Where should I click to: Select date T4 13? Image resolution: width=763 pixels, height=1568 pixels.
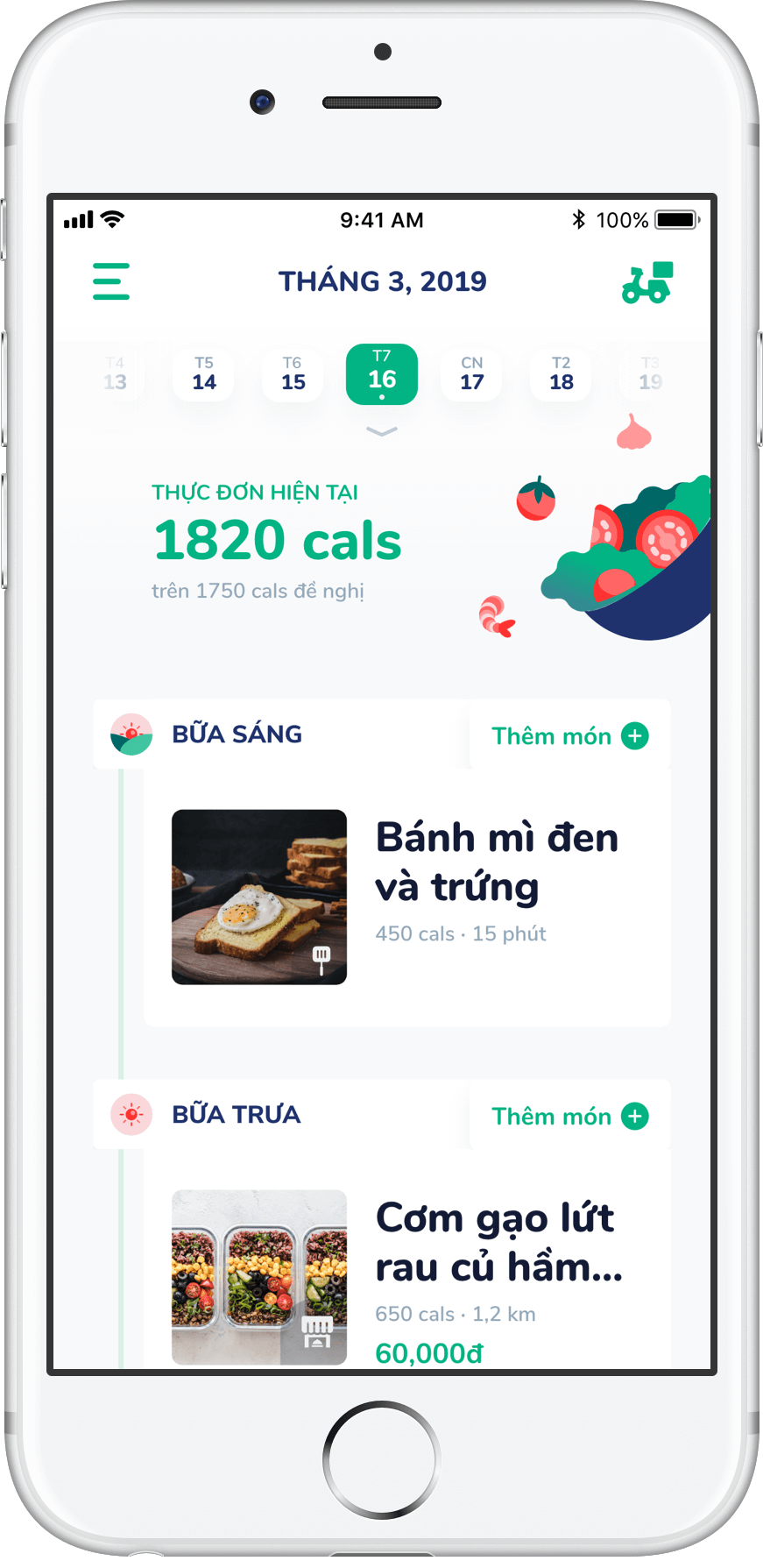click(115, 374)
